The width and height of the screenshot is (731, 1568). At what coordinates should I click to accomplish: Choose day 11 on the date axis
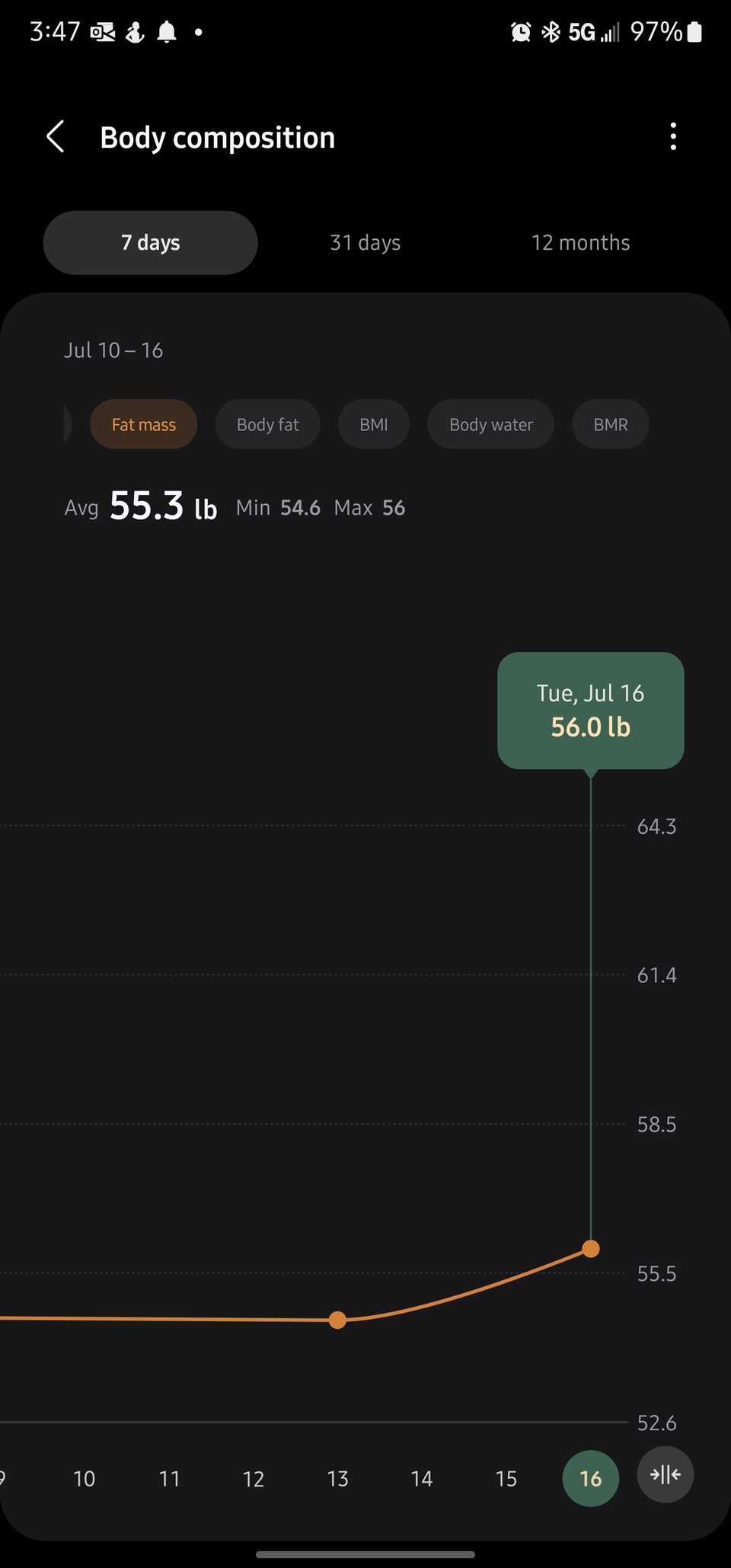coord(169,1479)
